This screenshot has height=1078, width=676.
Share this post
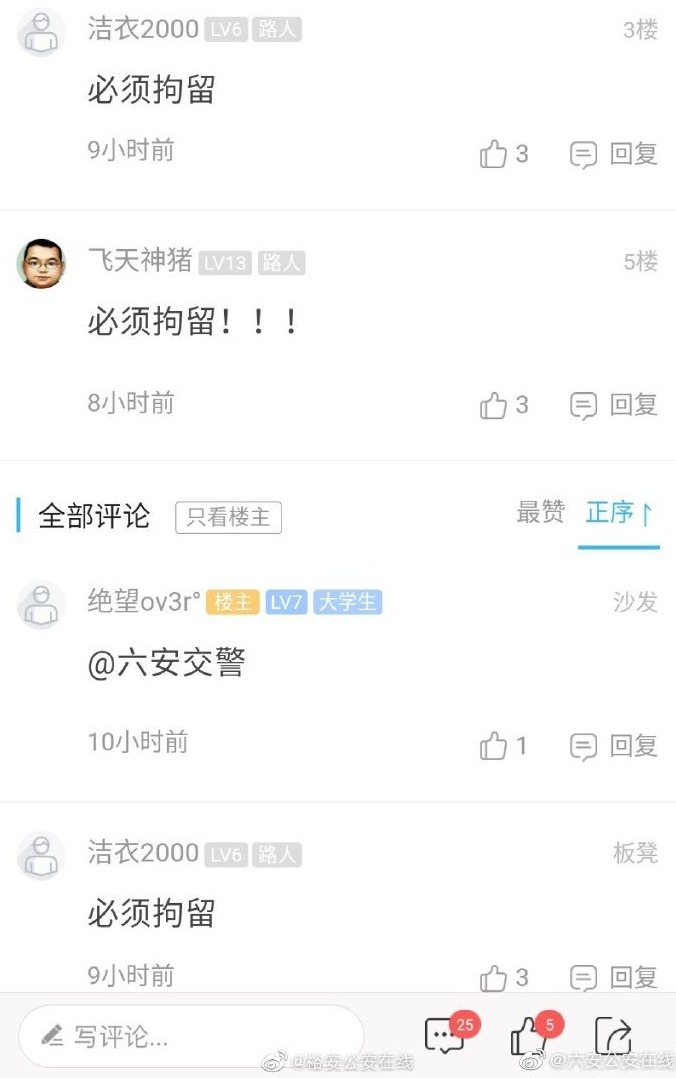[x=613, y=1036]
